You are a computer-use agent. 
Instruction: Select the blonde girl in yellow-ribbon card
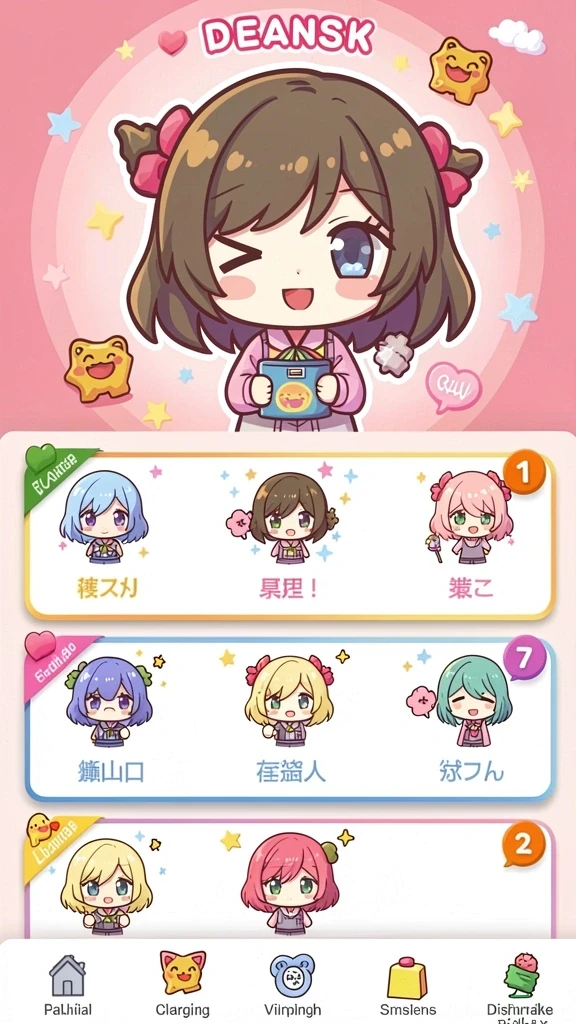pyautogui.click(x=106, y=886)
